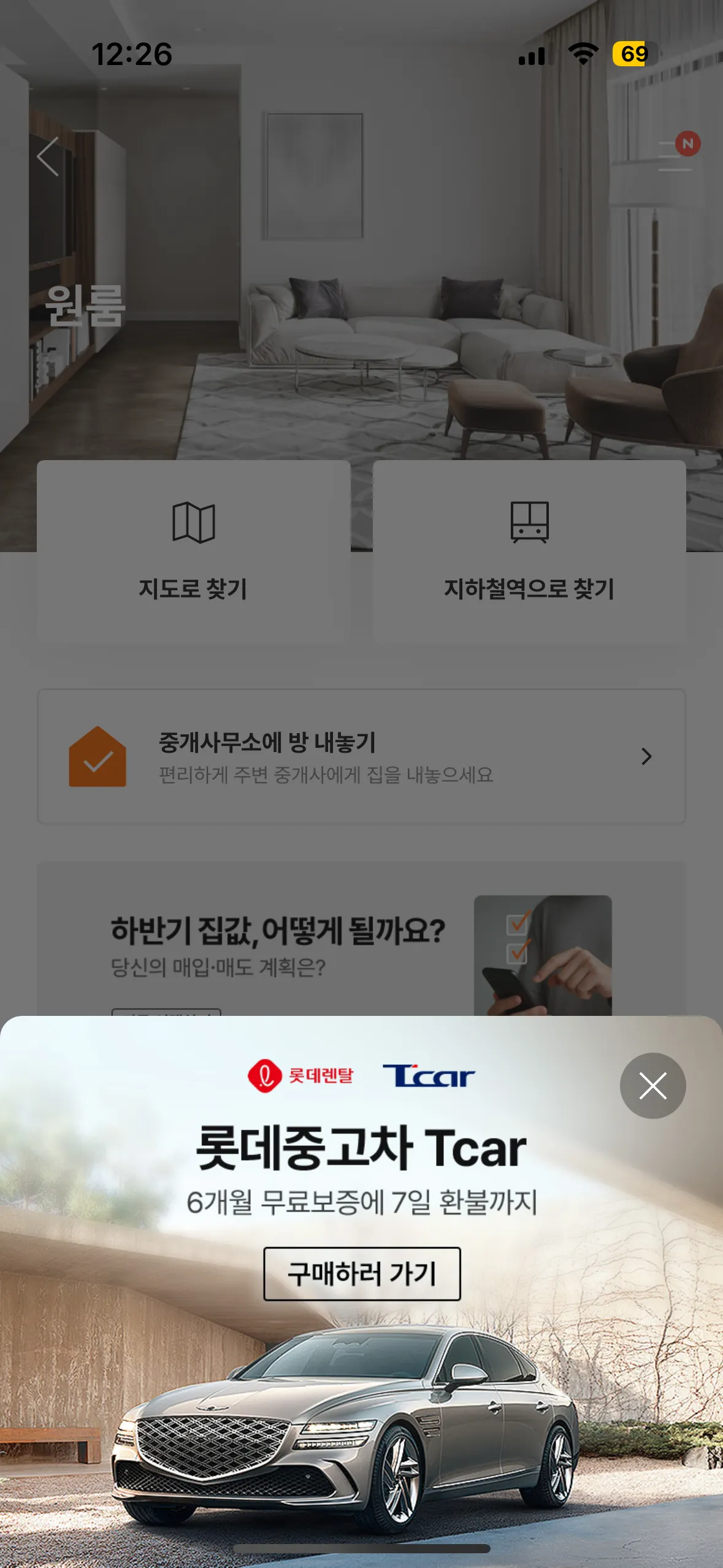This screenshot has height=1568, width=723.
Task: Select 지하철역으로 찾기 card
Action: click(529, 551)
